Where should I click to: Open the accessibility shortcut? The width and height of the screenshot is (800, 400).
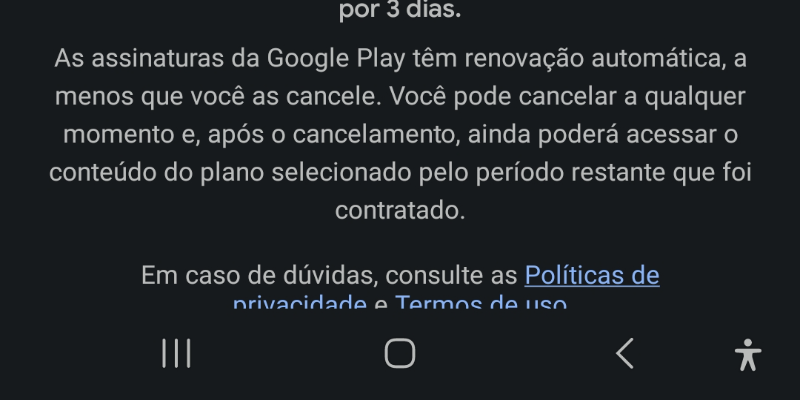(x=747, y=354)
